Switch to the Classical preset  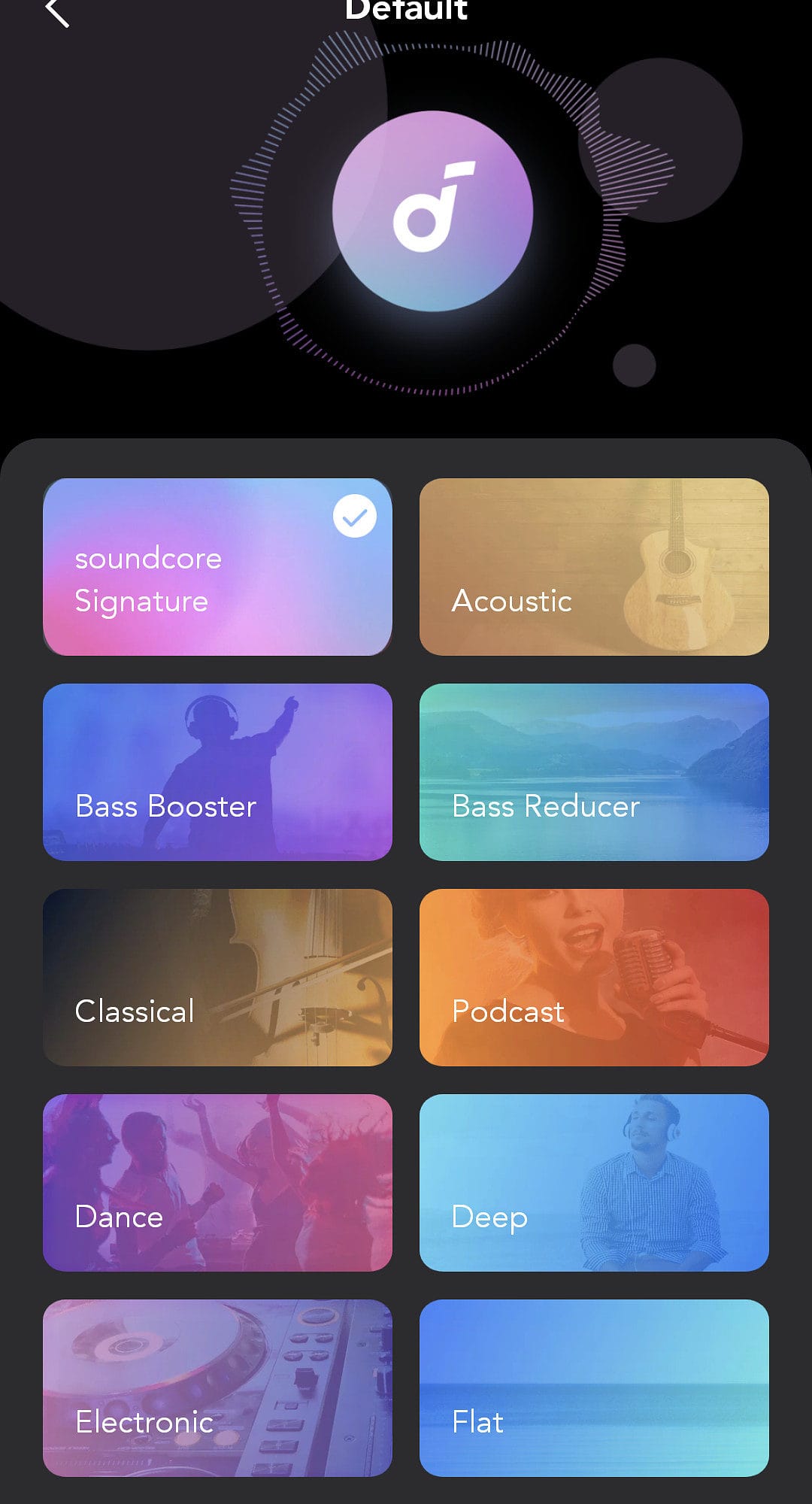[x=217, y=978]
